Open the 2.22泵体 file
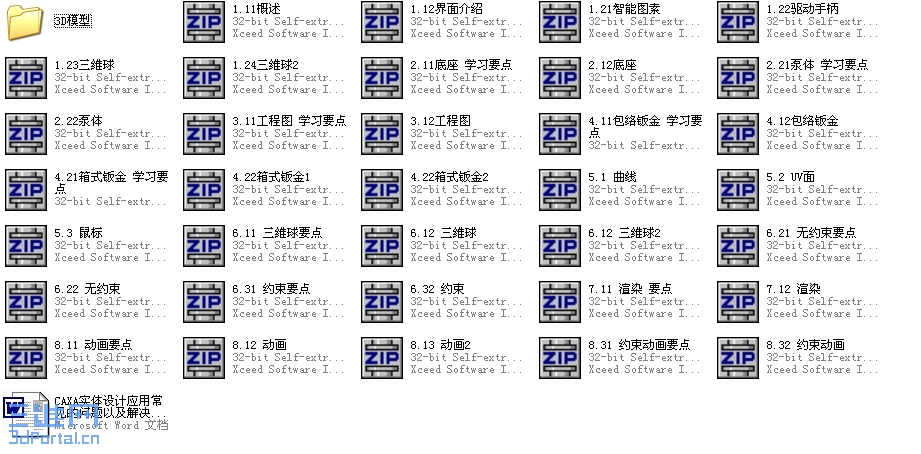This screenshot has height=454, width=921. [x=26, y=134]
